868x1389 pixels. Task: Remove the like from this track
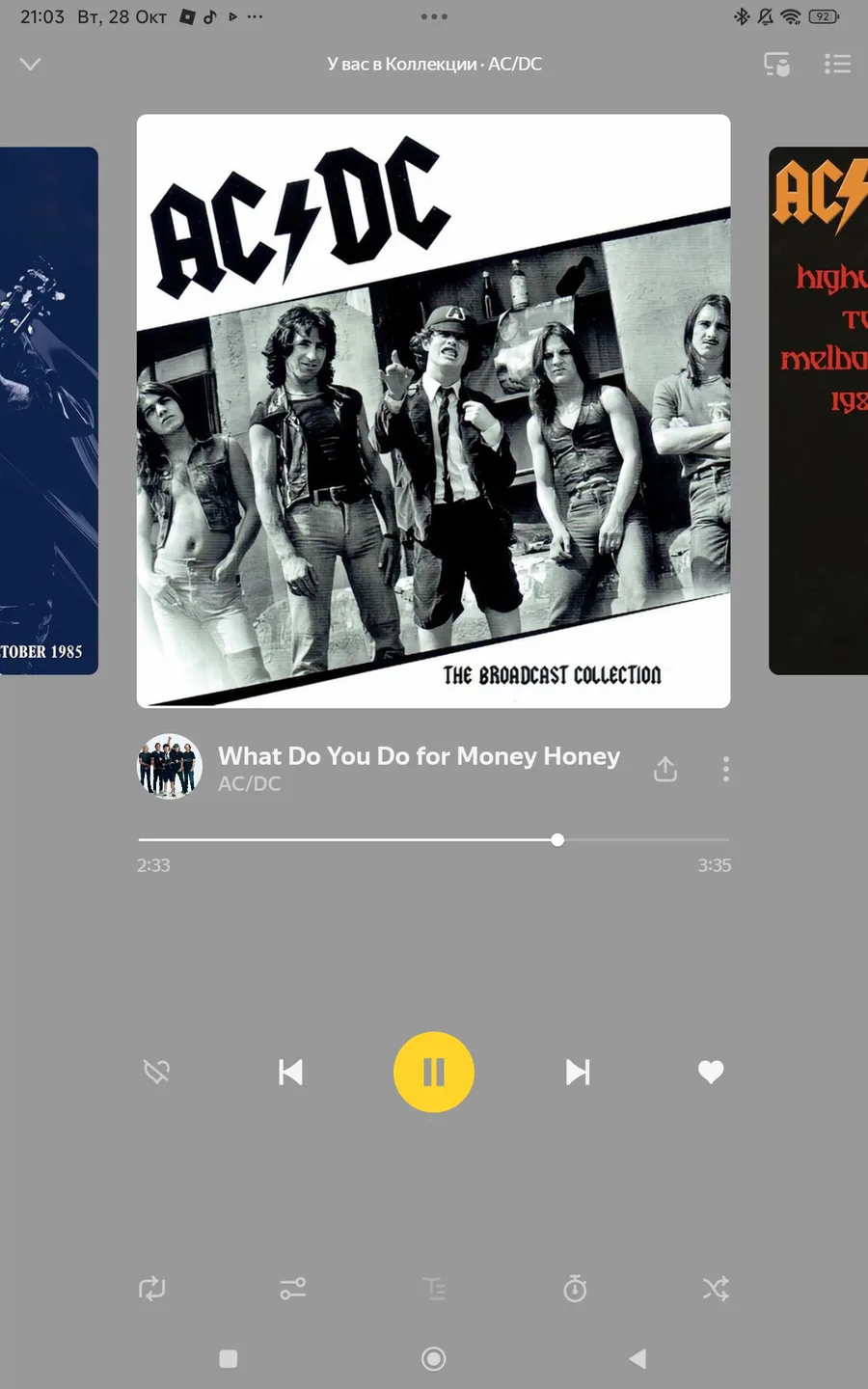point(711,1072)
